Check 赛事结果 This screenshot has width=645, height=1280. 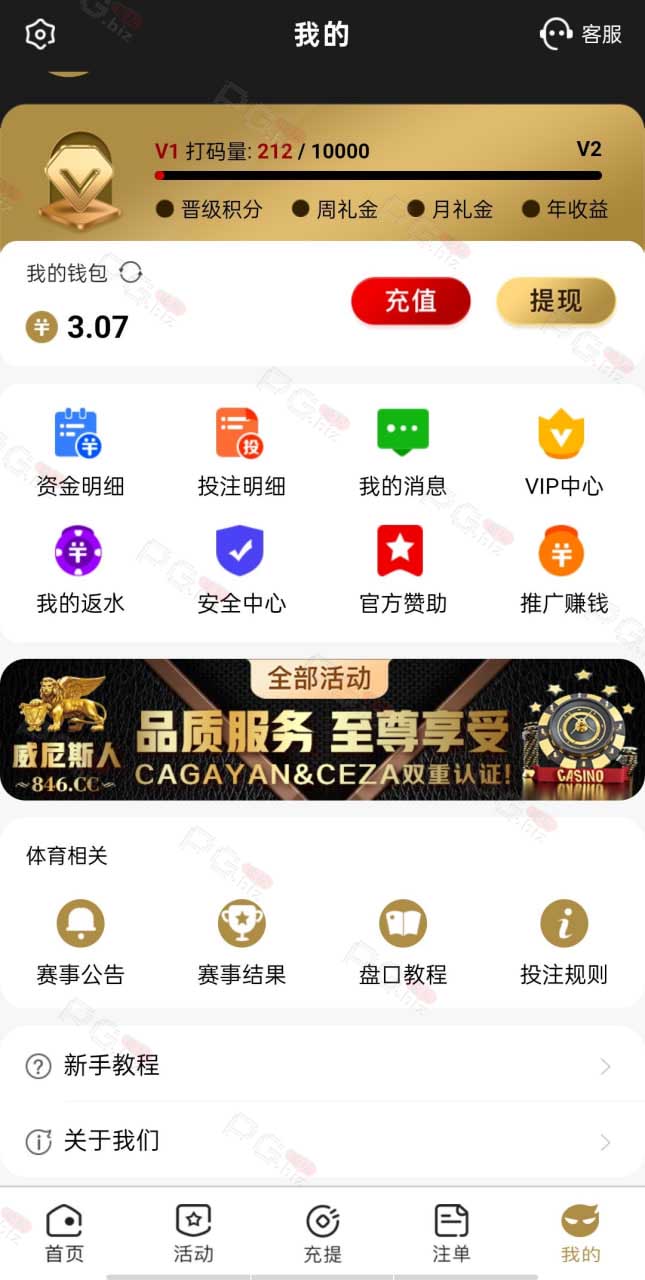241,942
